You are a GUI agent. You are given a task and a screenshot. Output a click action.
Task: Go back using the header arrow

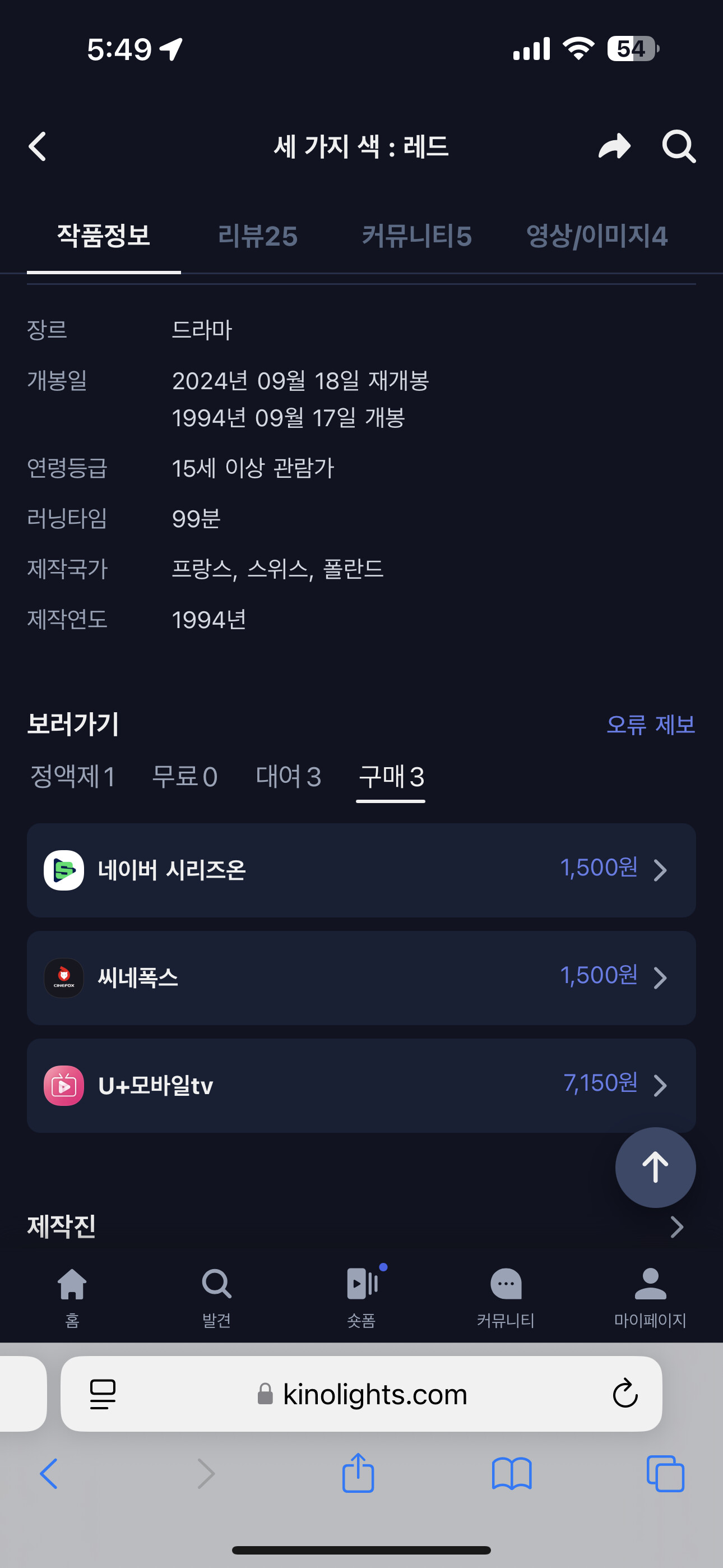pos(38,147)
